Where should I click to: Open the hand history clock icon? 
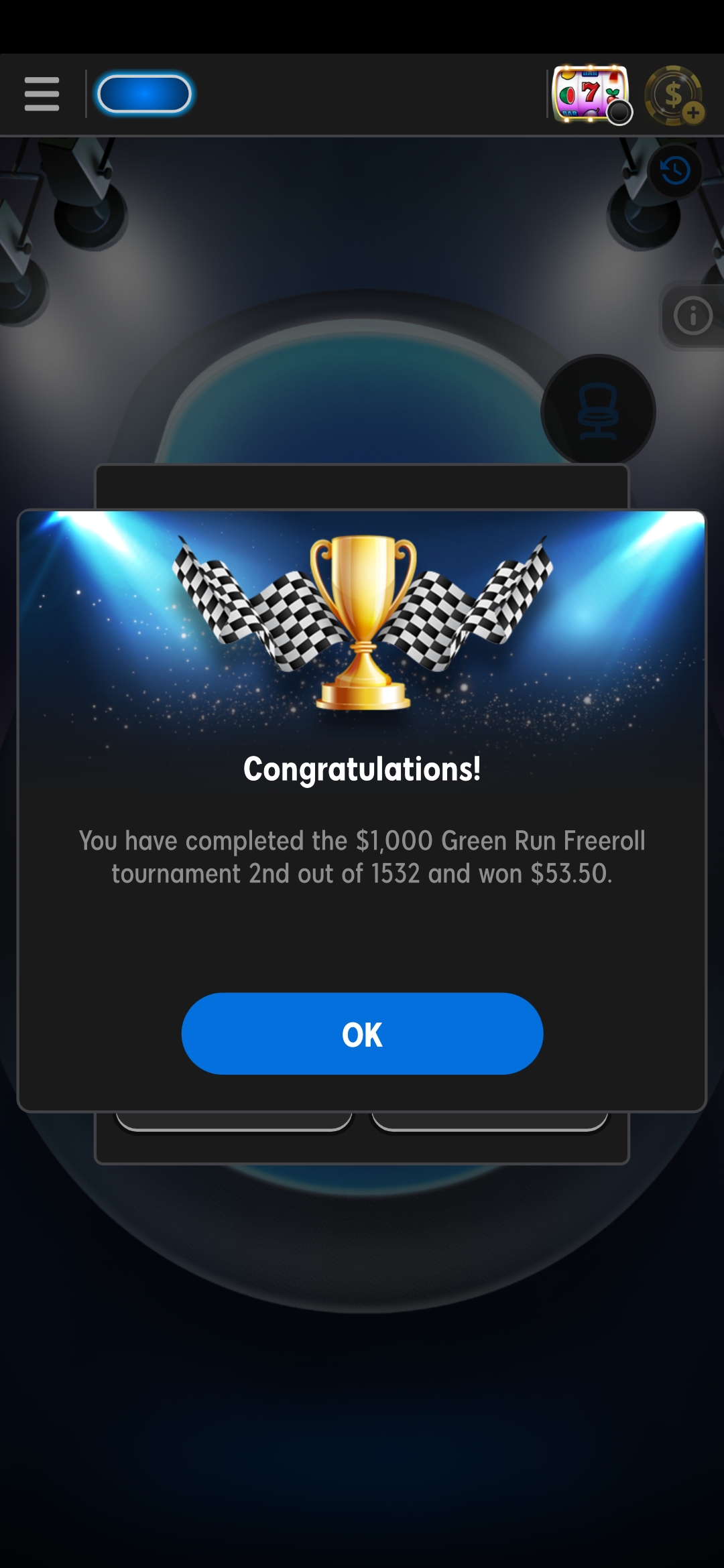point(675,171)
